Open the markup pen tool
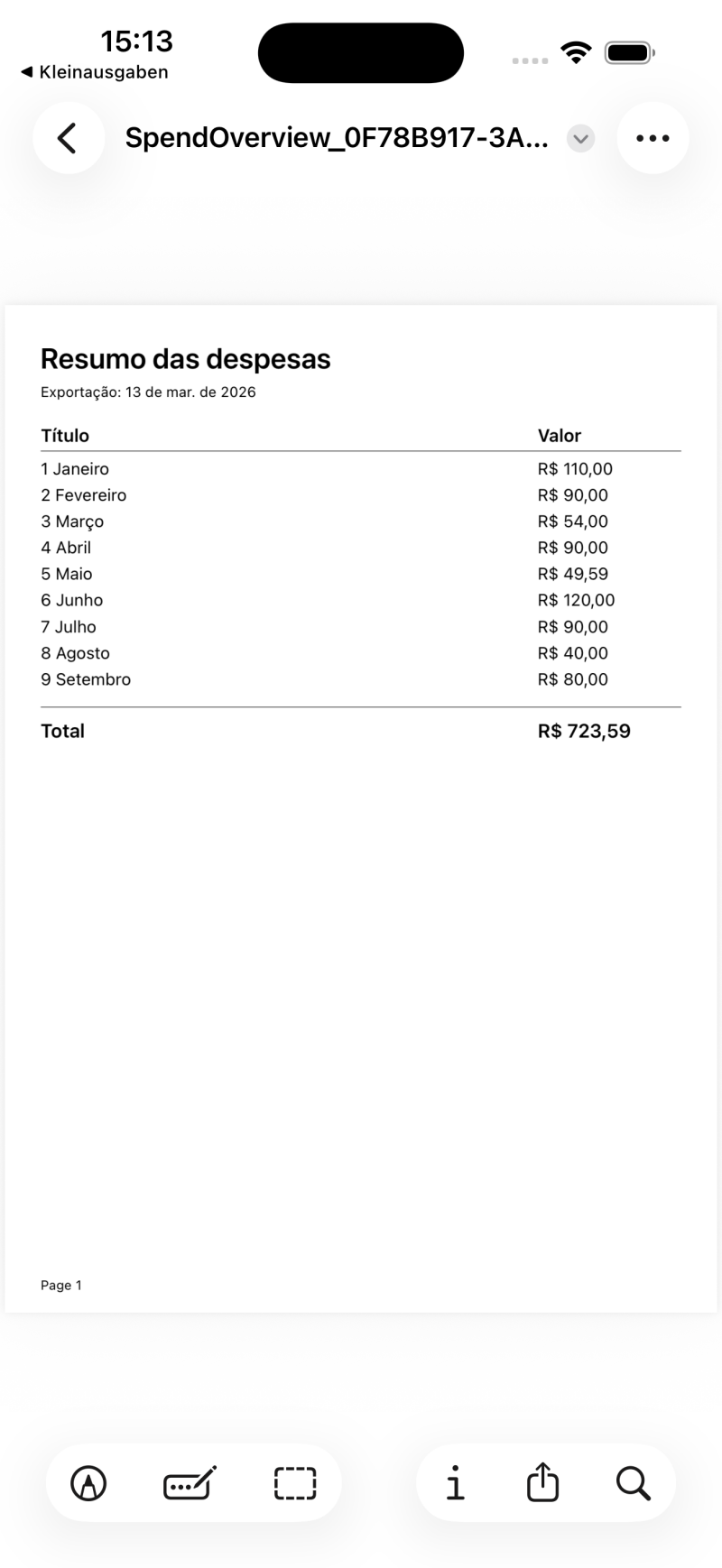The image size is (722, 1568). pyautogui.click(x=88, y=1483)
